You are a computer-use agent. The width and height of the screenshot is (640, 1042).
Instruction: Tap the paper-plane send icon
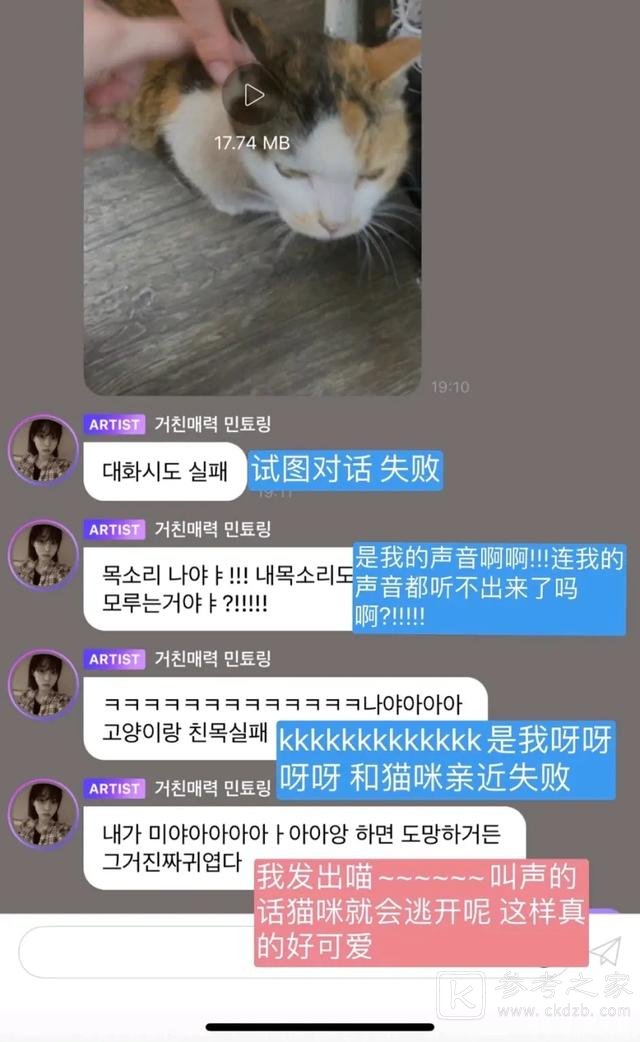(604, 951)
